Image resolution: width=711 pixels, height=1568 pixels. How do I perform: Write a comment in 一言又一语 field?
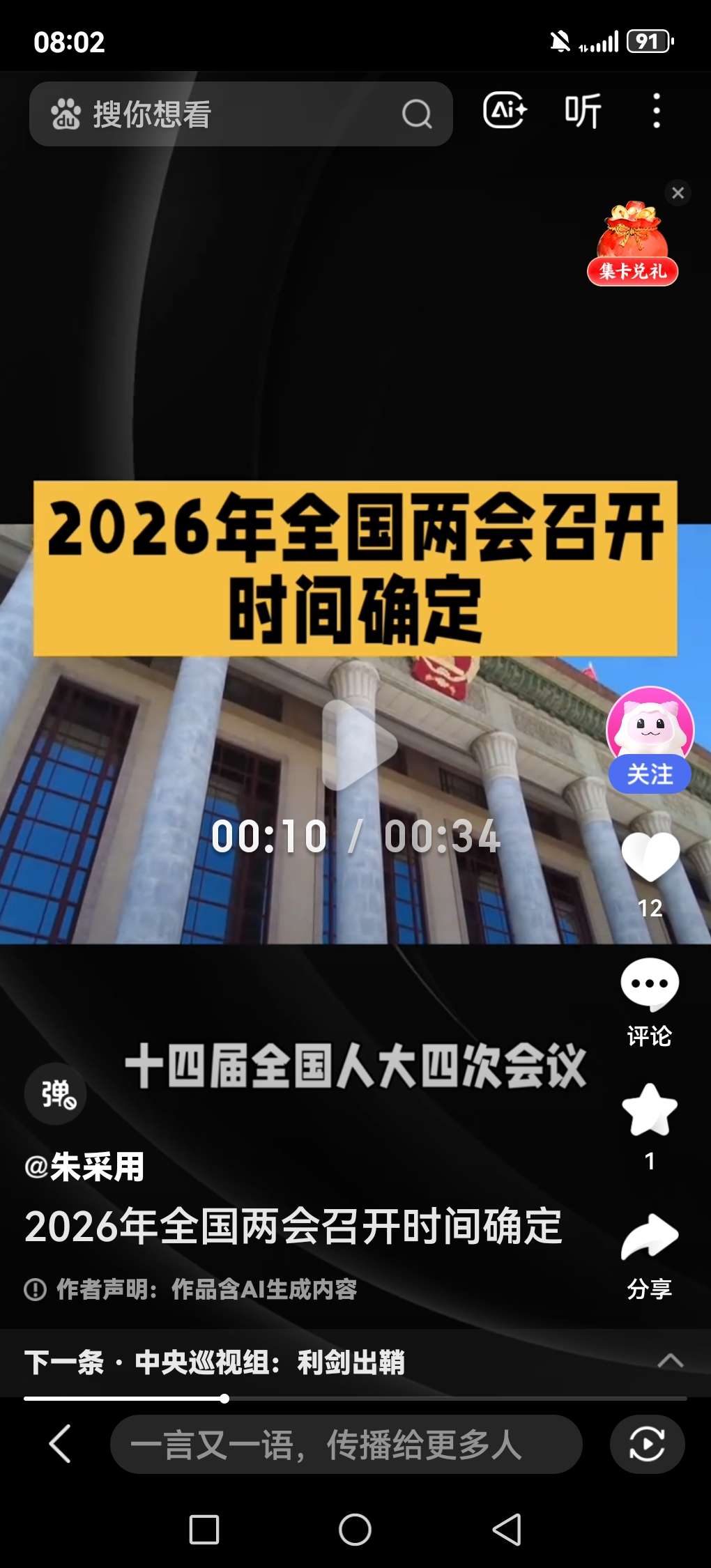(x=345, y=1444)
